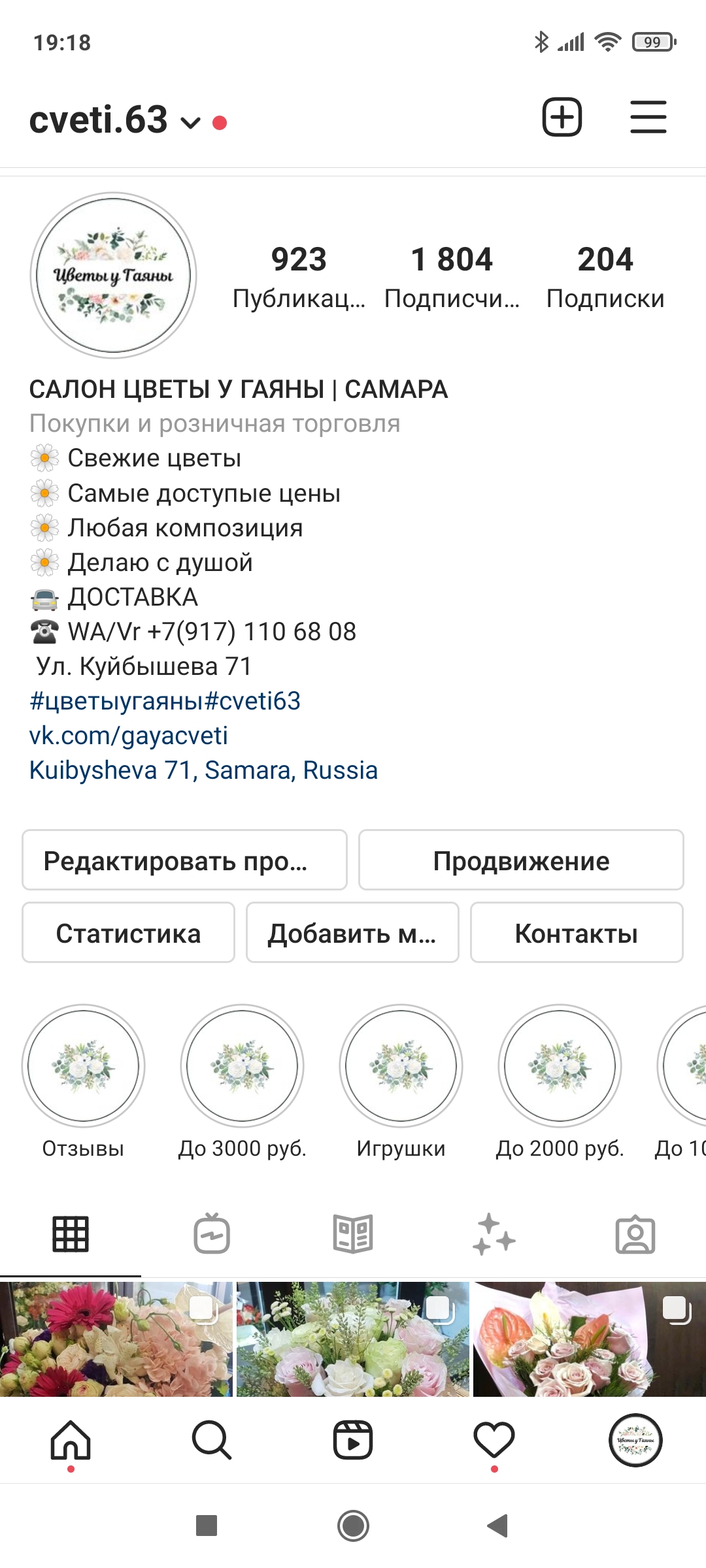Open the activity heart tab
Viewport: 706px width, 1568px height.
coord(494,1441)
